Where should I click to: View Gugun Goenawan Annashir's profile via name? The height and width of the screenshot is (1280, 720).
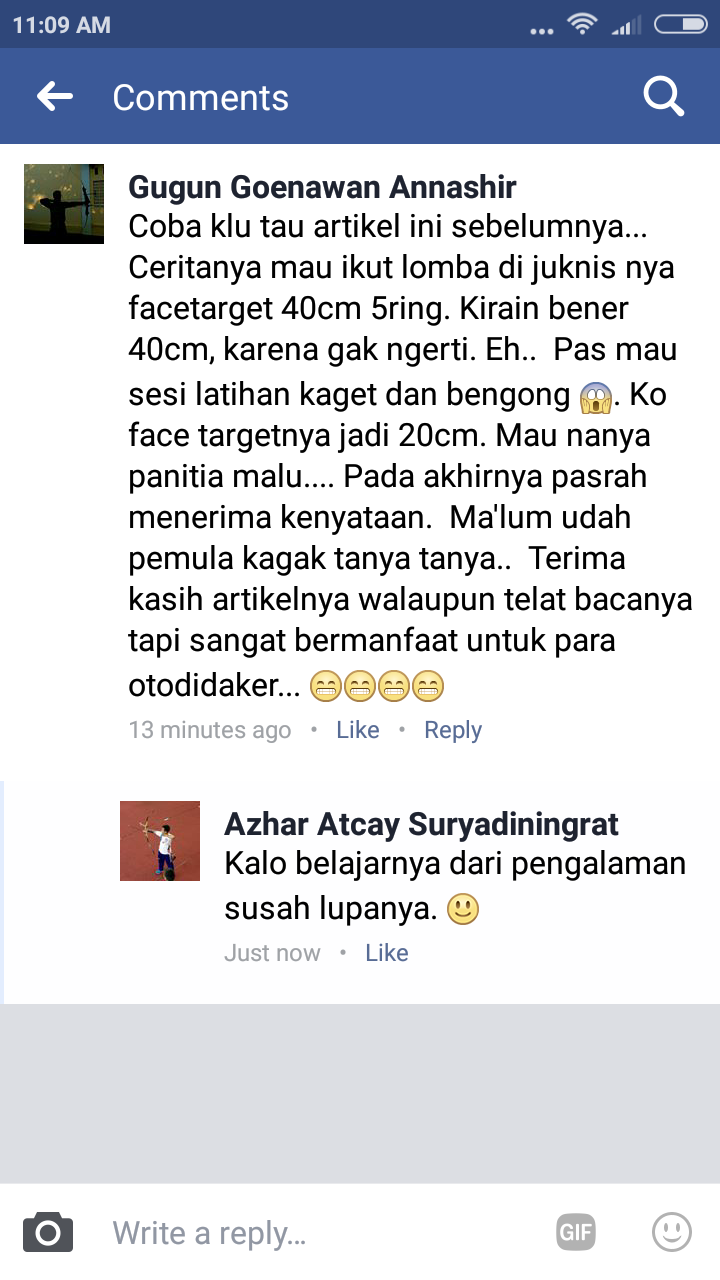click(322, 187)
